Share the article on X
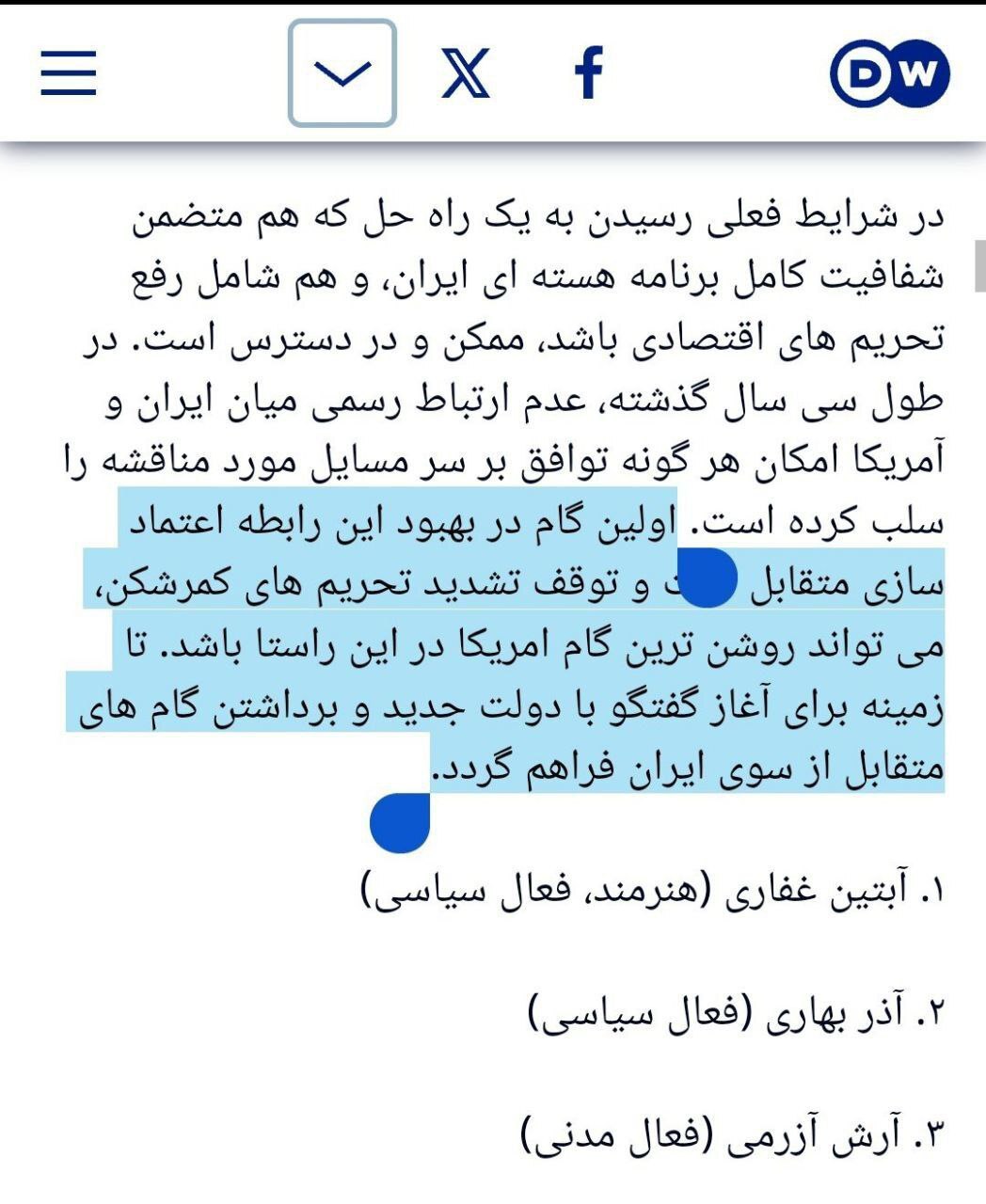 pyautogui.click(x=466, y=72)
